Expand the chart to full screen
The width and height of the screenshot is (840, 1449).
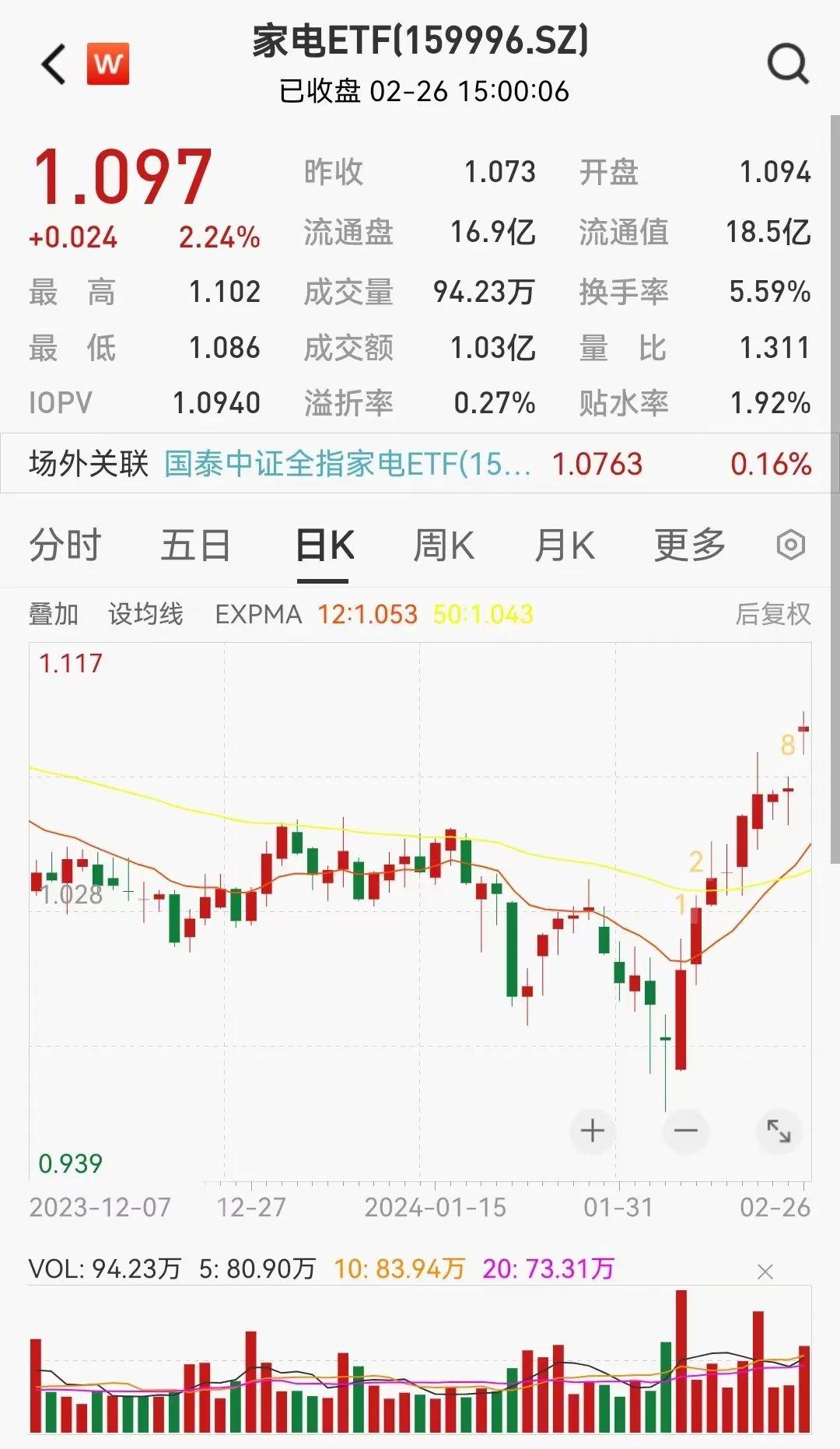[779, 1130]
